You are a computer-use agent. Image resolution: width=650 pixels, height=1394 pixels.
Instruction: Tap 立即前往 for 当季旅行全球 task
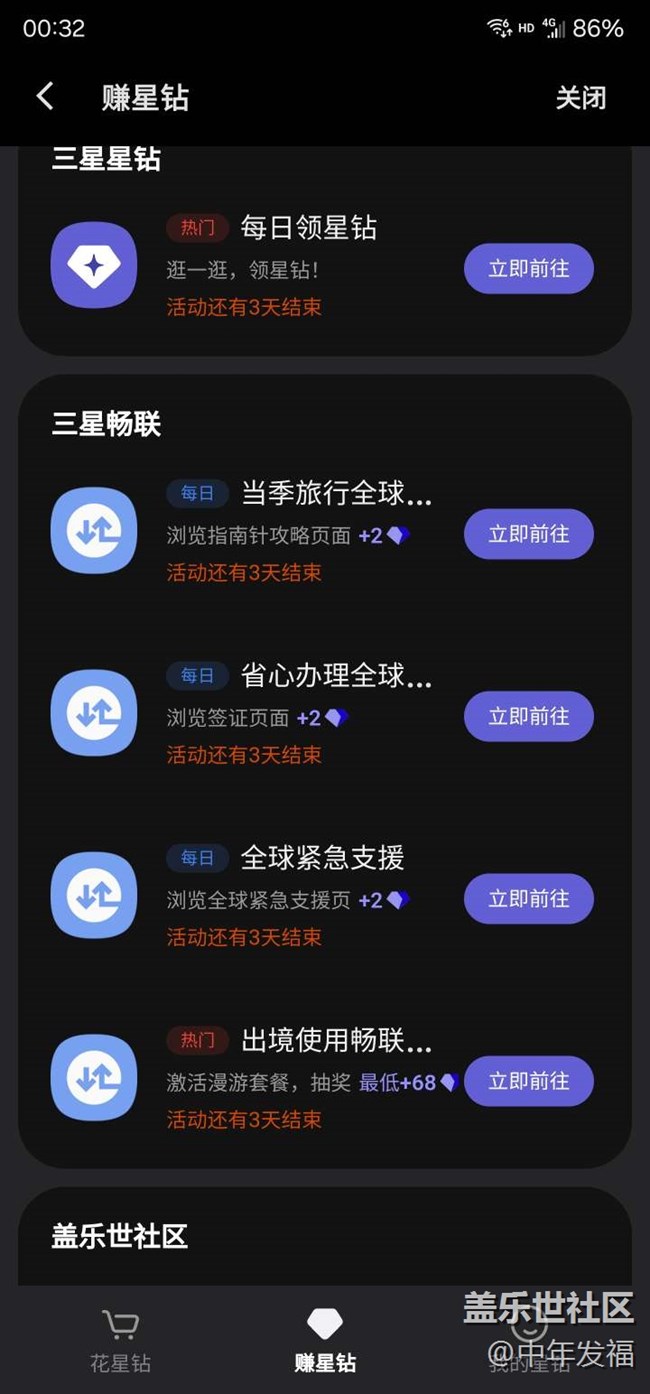point(529,535)
